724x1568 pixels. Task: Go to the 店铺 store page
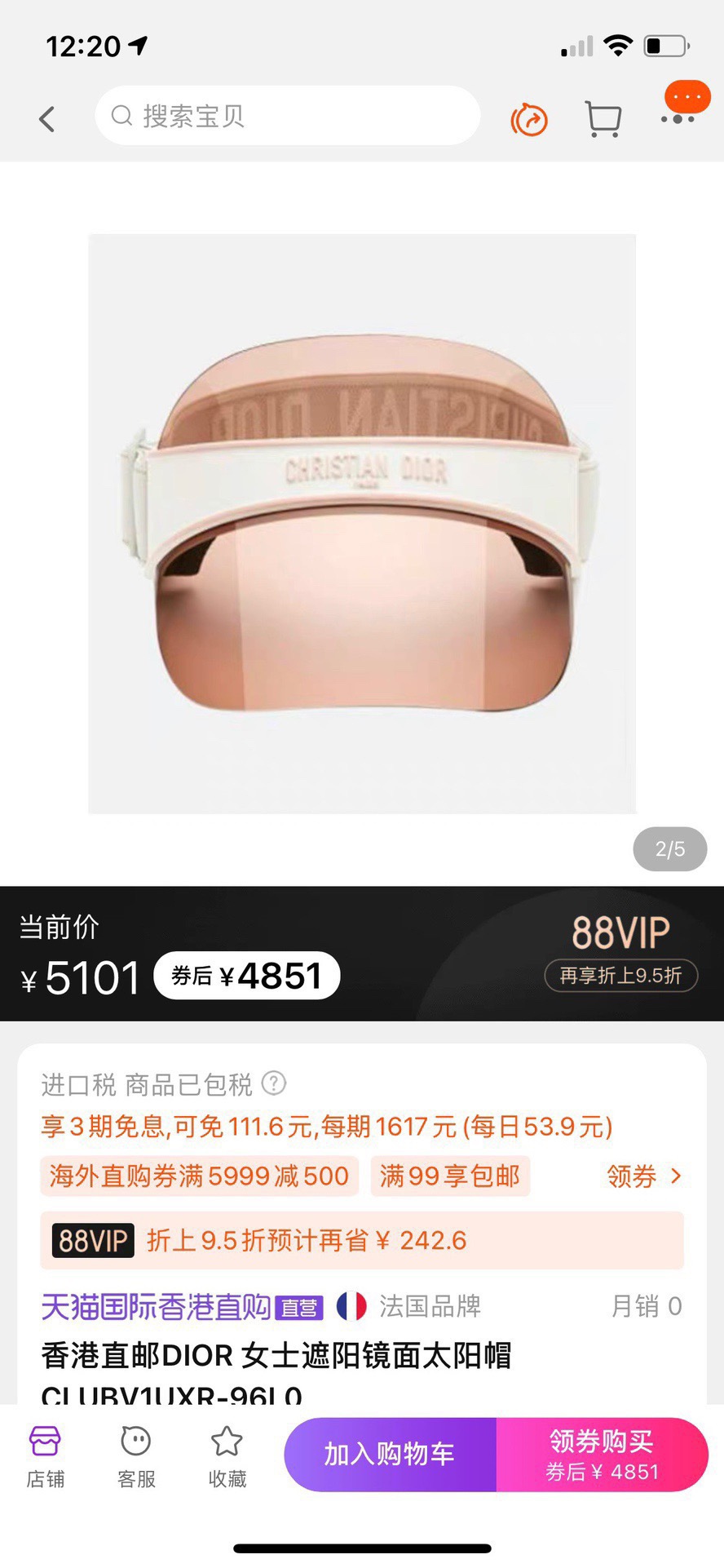click(45, 1457)
